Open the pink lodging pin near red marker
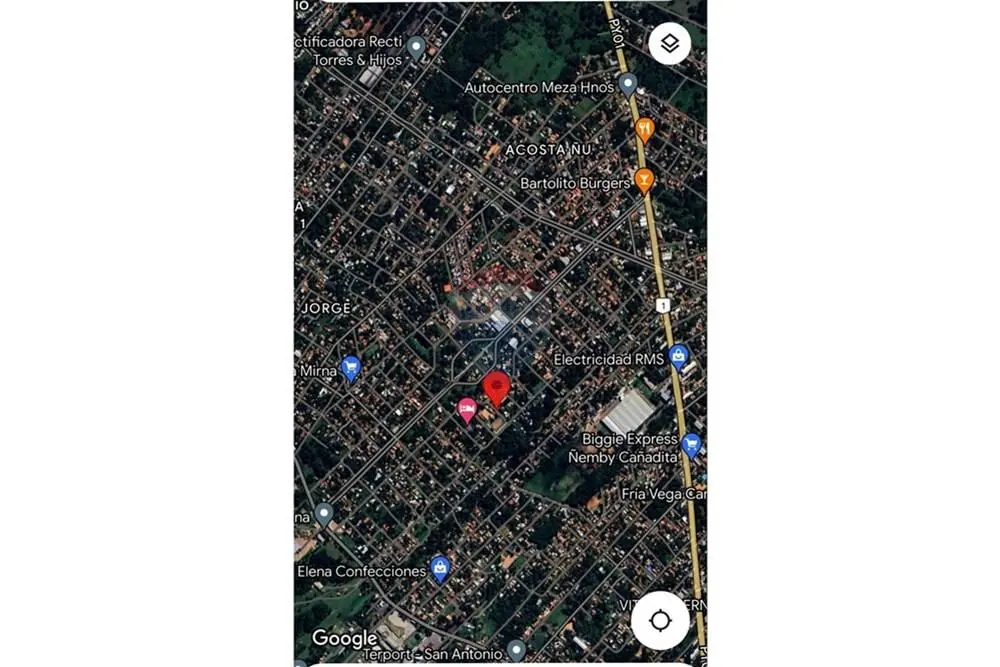The height and width of the screenshot is (667, 1000). pyautogui.click(x=467, y=409)
